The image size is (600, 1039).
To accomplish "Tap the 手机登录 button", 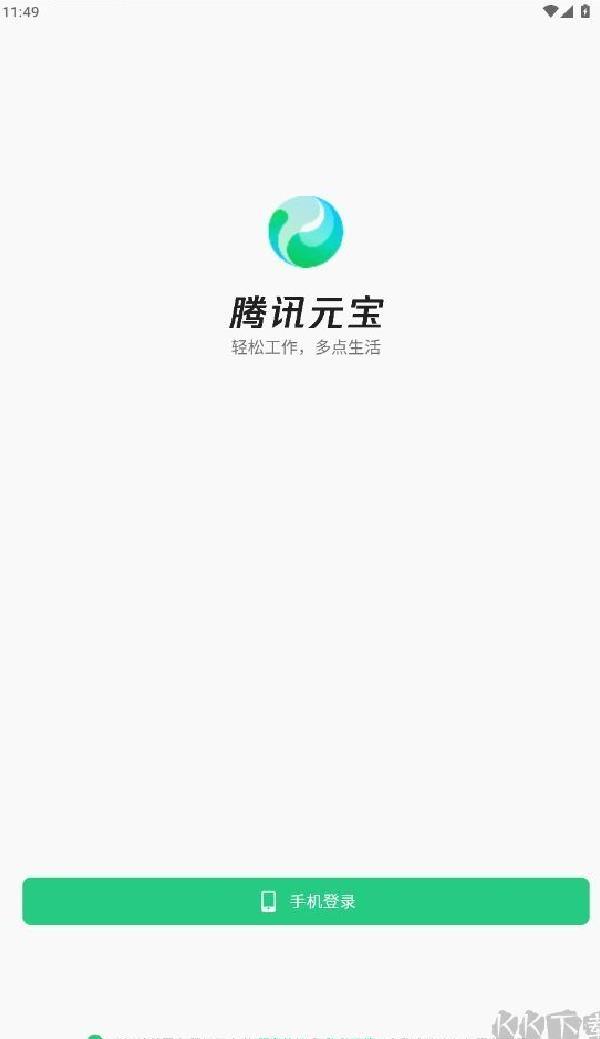I will 306,901.
